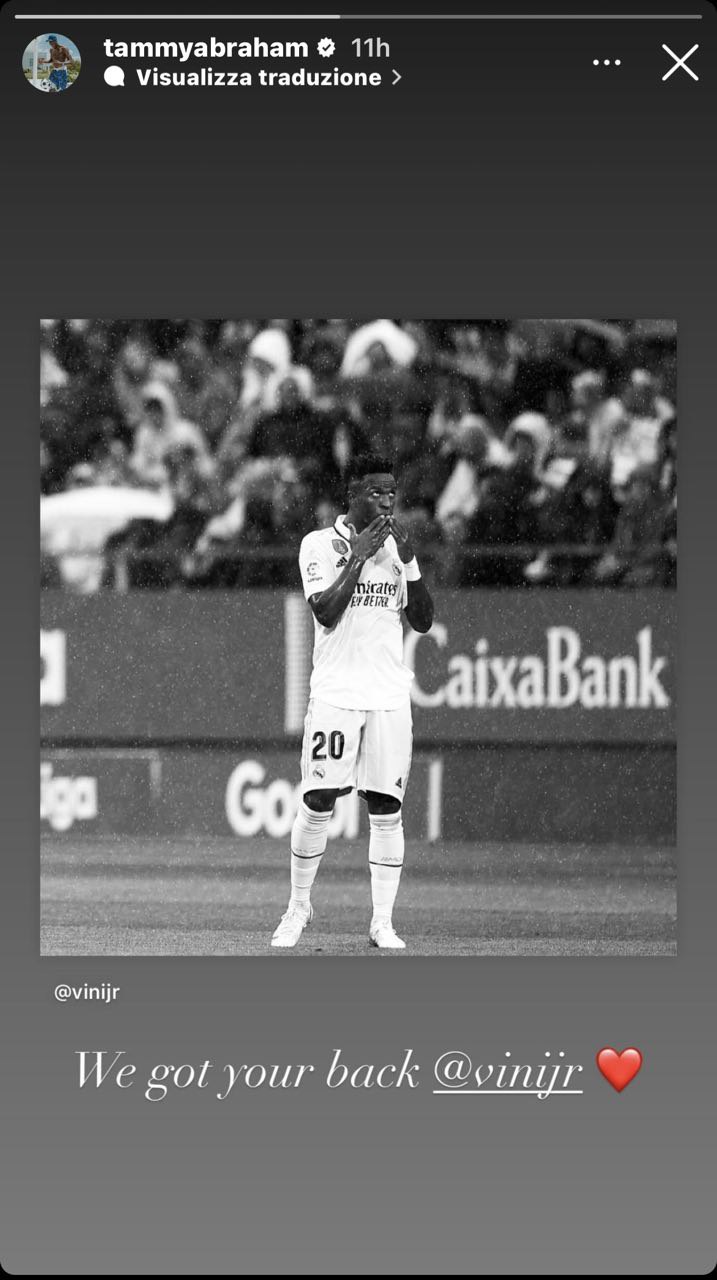
Task: Open the underlined @vinijr mention
Action: click(507, 1071)
